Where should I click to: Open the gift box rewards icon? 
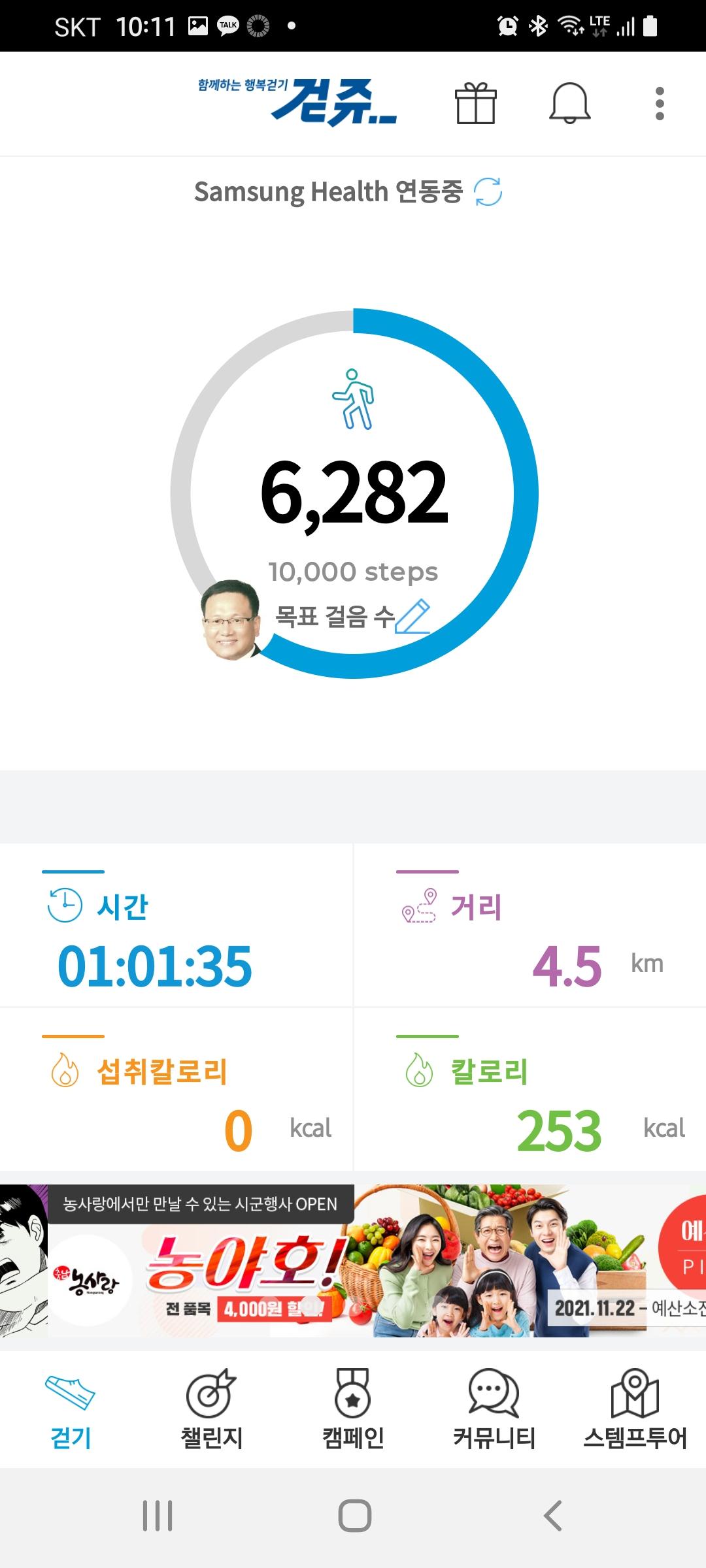475,103
